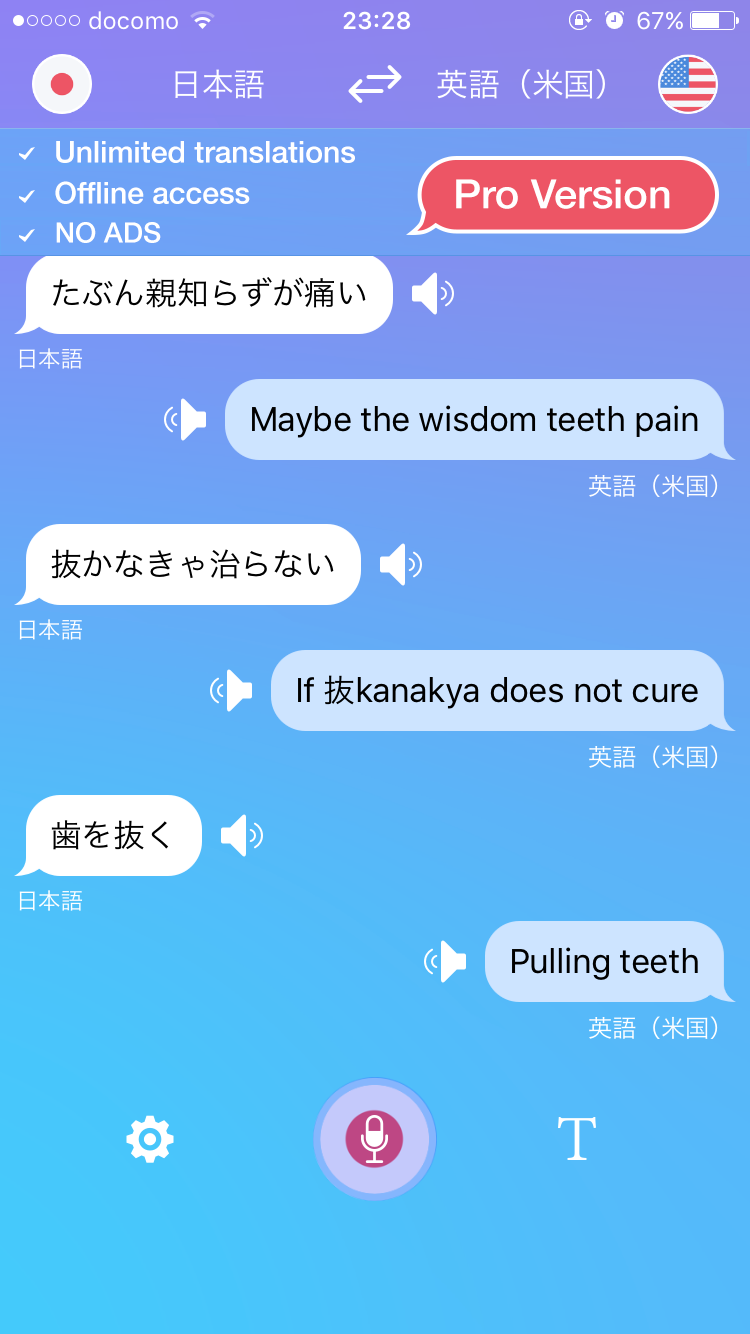Open settings with the gear icon

[150, 1139]
